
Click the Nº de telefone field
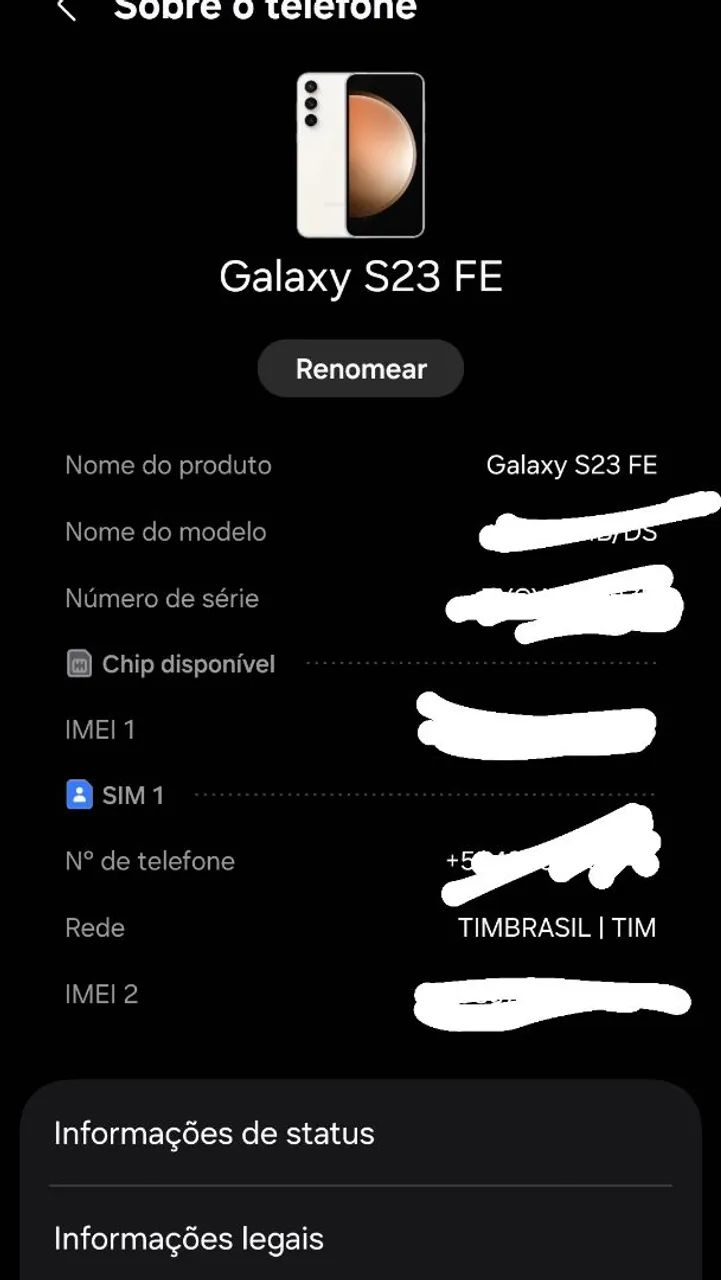pyautogui.click(x=360, y=861)
